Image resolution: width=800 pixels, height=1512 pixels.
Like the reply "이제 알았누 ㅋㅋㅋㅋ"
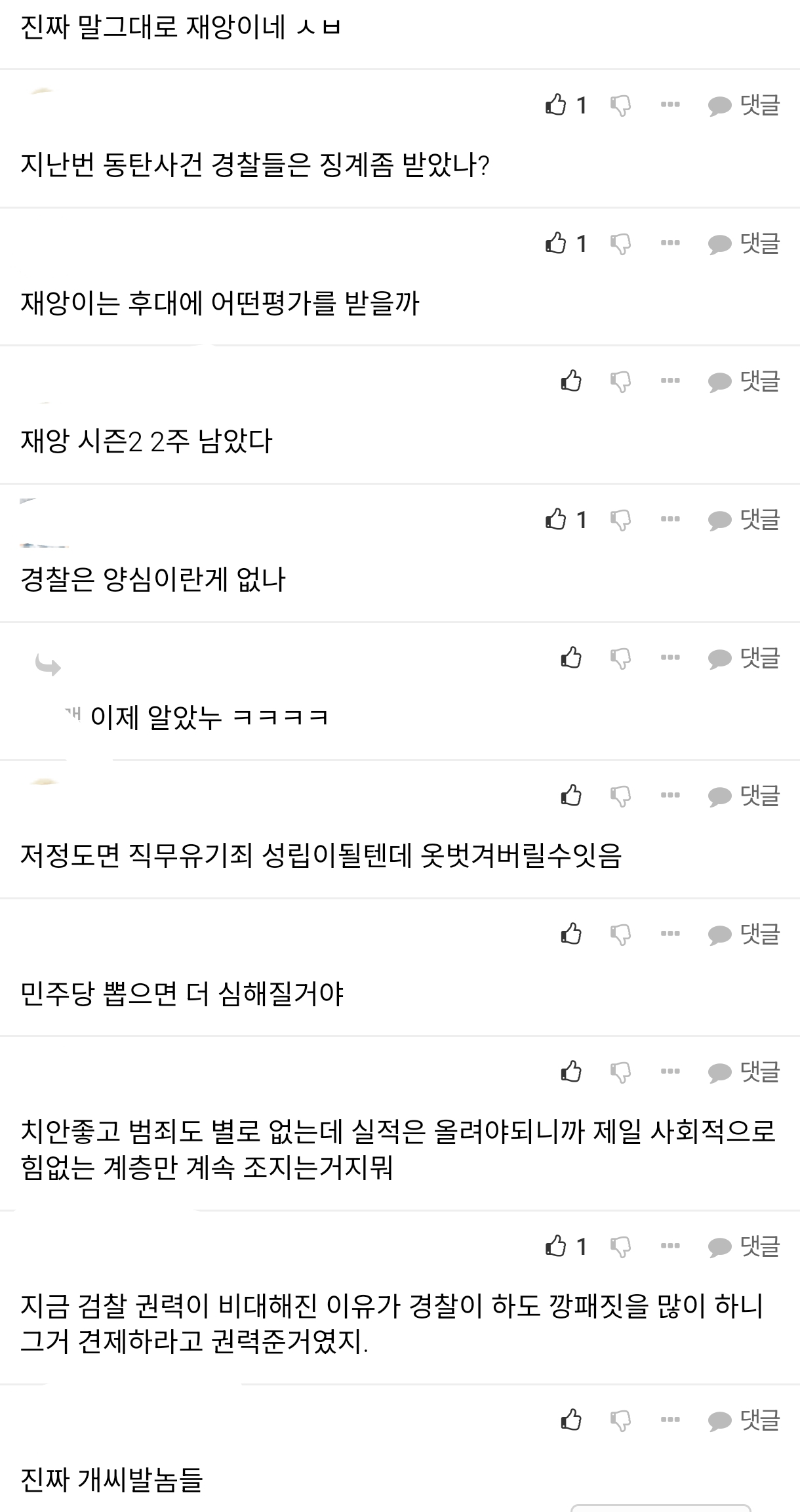coord(571,658)
